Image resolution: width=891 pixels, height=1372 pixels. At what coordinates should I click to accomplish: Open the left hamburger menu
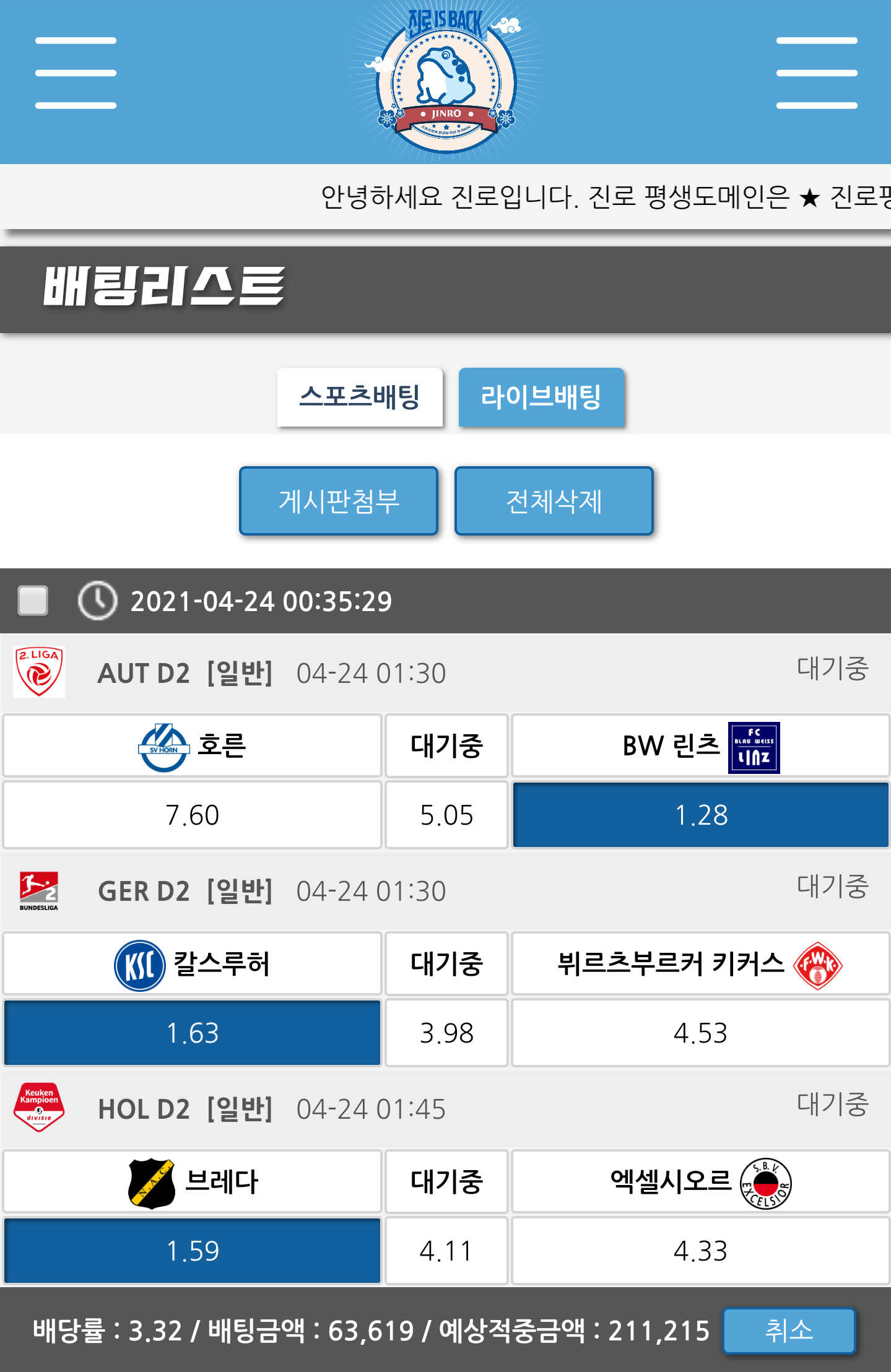coord(76,73)
